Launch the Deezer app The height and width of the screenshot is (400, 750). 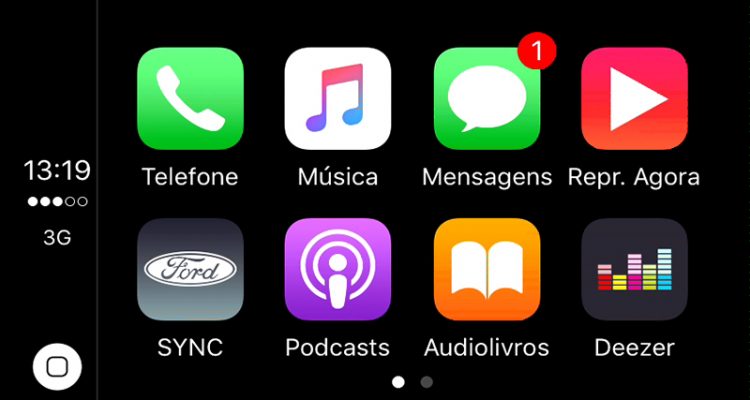pyautogui.click(x=634, y=270)
